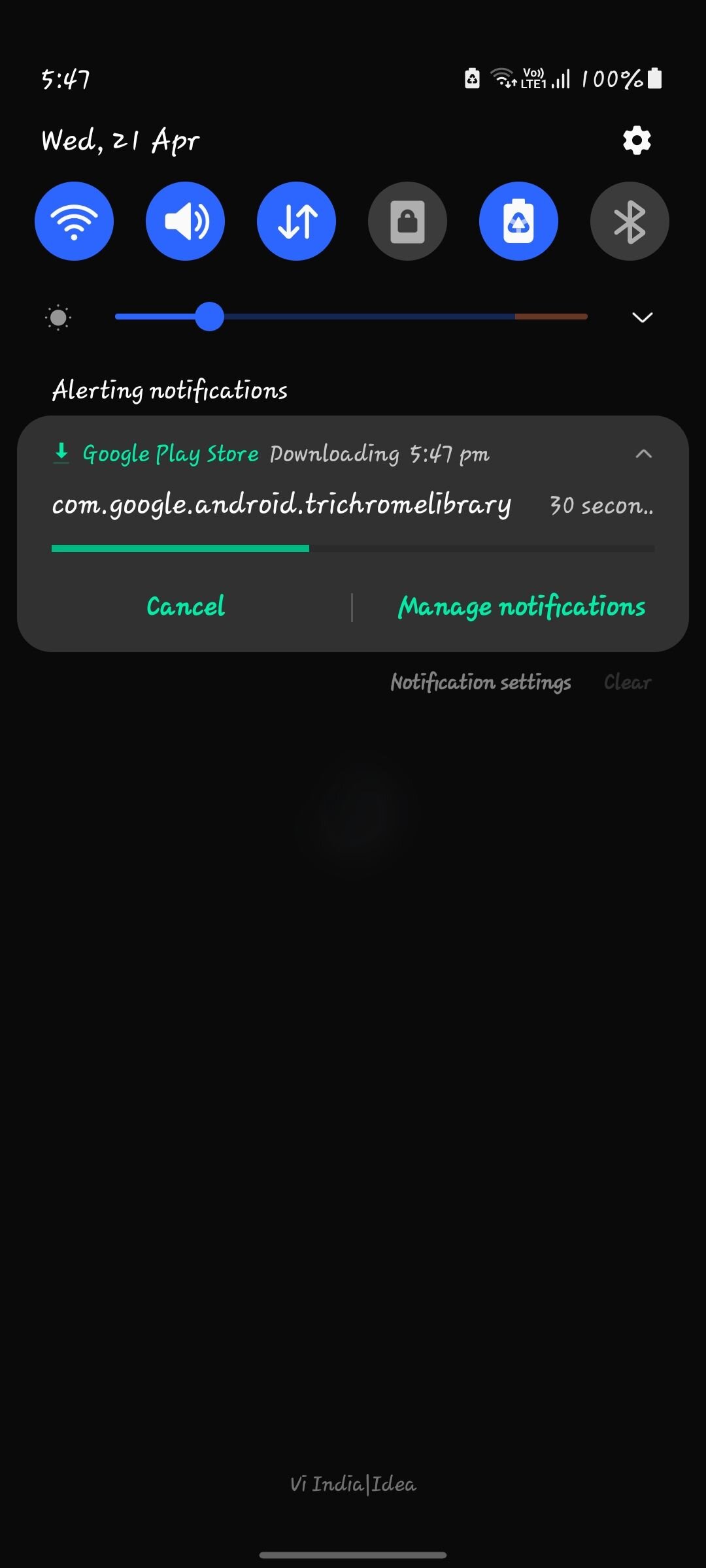Turn off power saving mode toggle
The image size is (706, 1568).
(x=518, y=221)
